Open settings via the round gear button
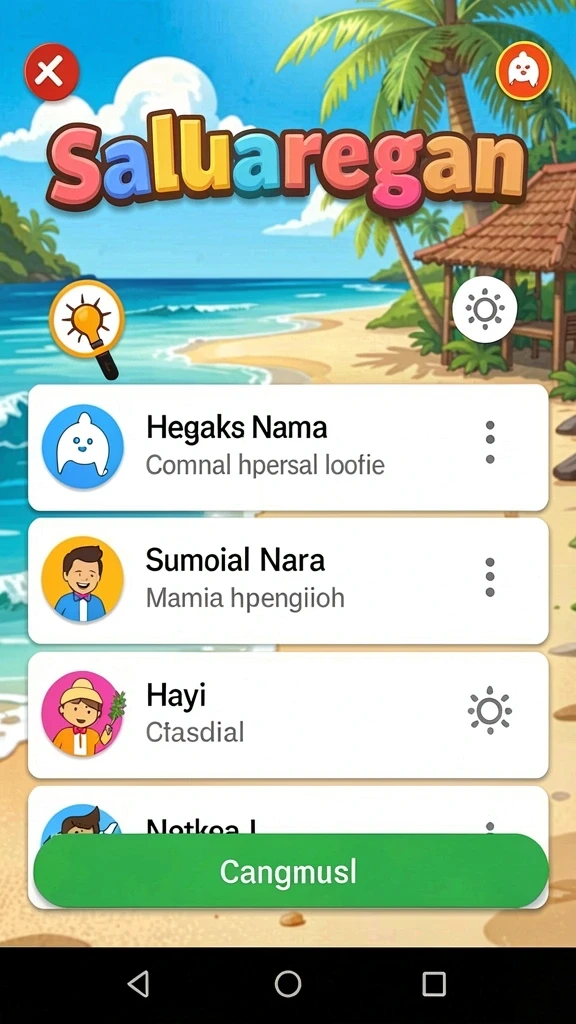The image size is (576, 1024). point(485,310)
